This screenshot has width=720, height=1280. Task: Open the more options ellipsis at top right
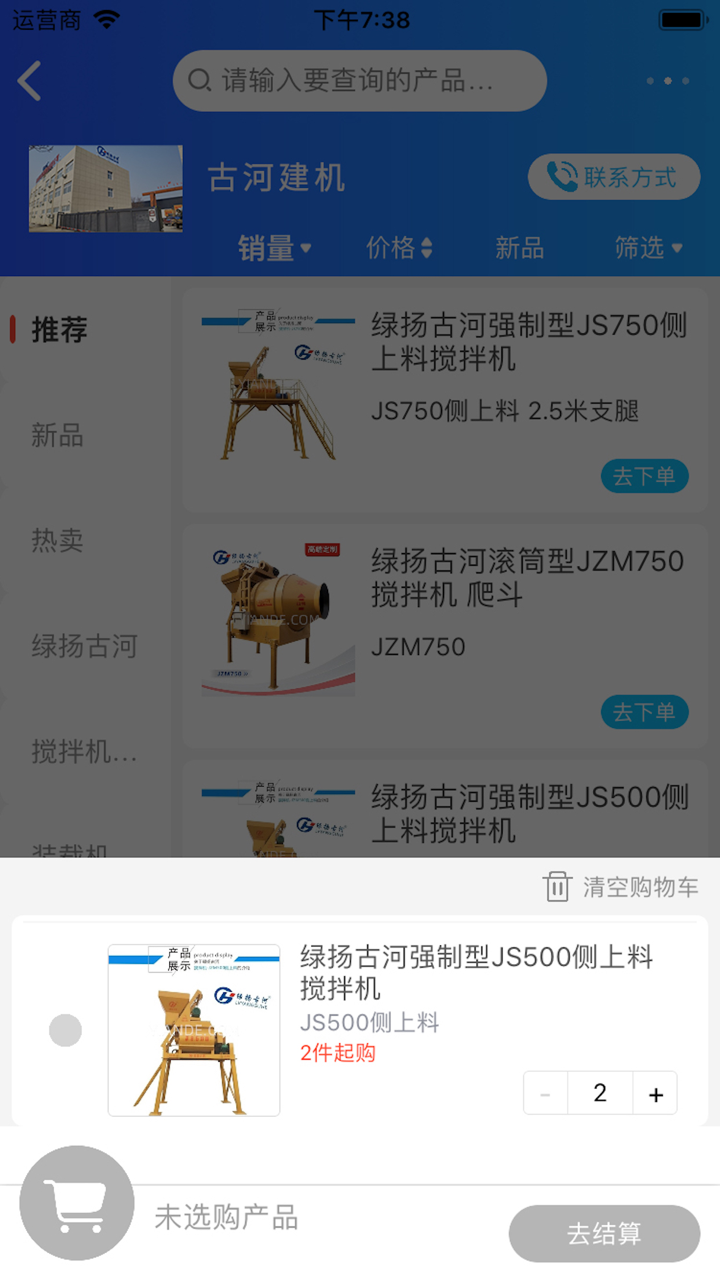click(x=666, y=81)
